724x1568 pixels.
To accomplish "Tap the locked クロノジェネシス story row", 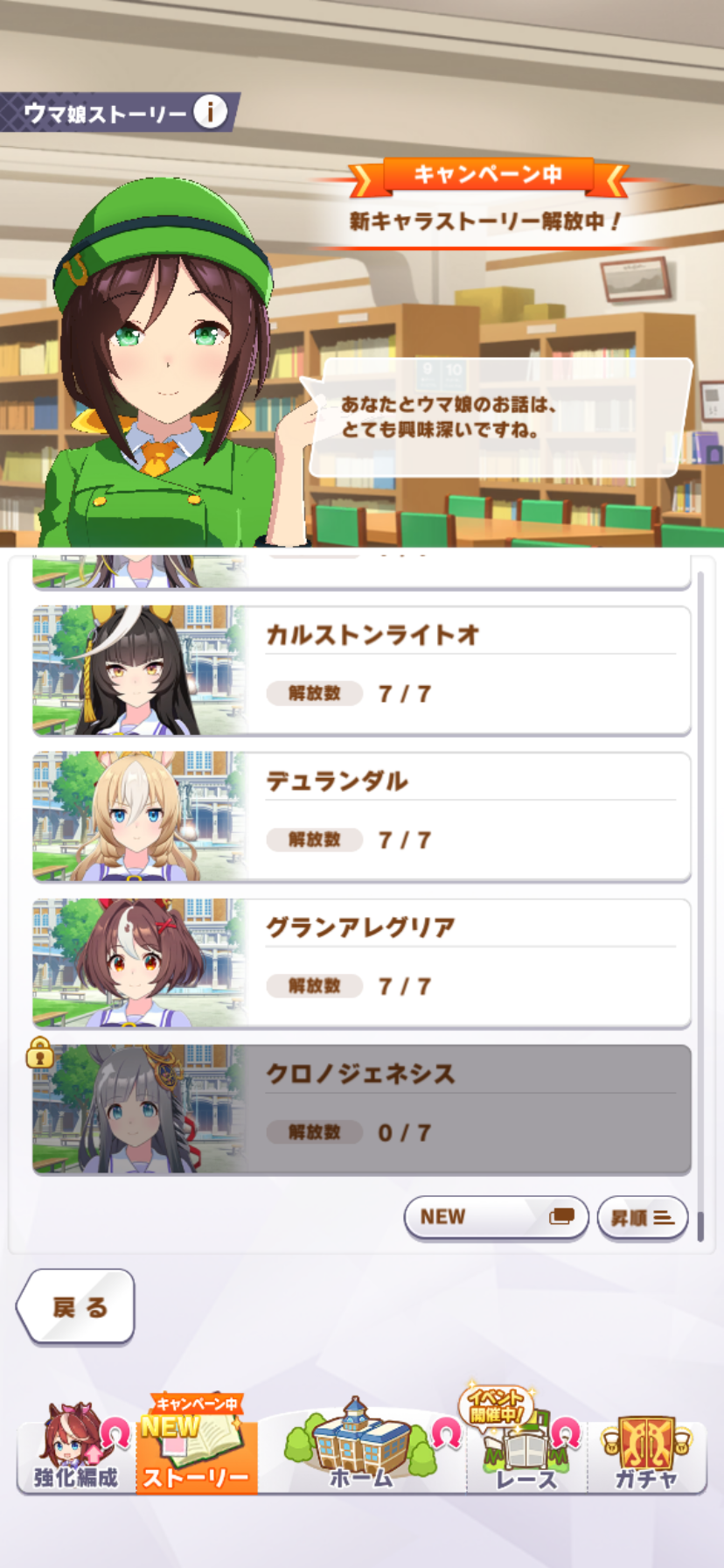I will (x=361, y=1109).
